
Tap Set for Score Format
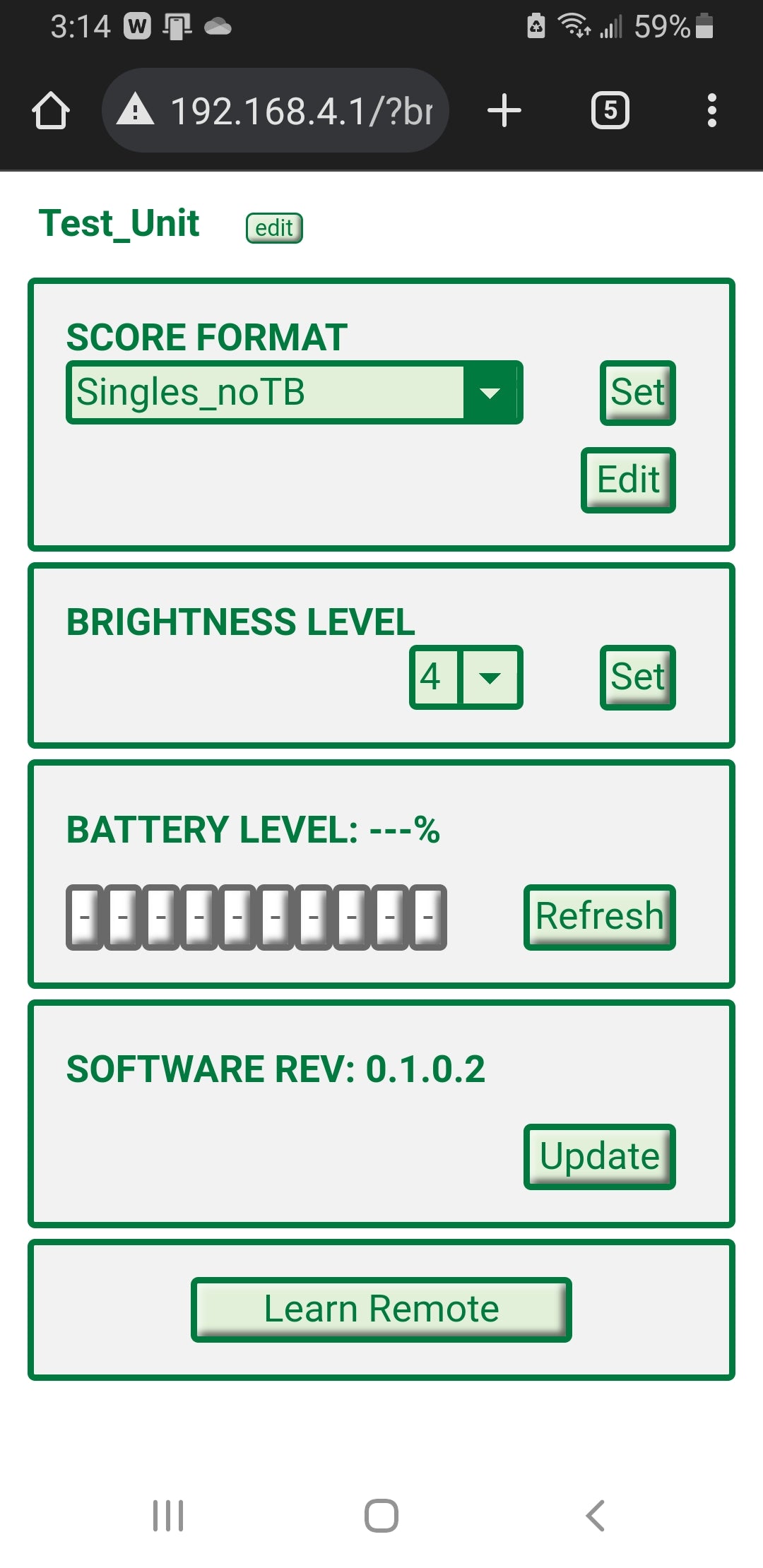(637, 393)
